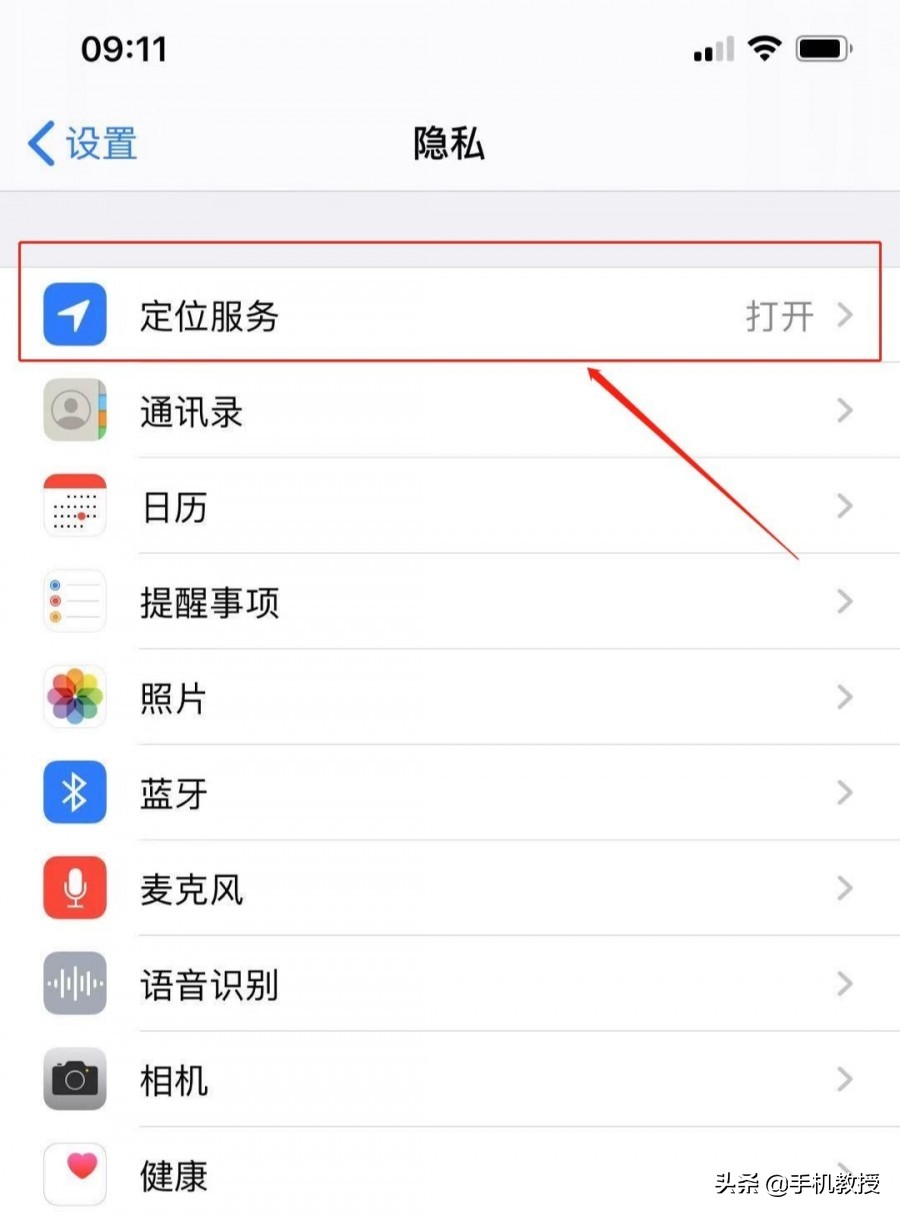This screenshot has width=900, height=1215.
Task: Select the Reminders (提醒事项) icon
Action: coord(74,601)
